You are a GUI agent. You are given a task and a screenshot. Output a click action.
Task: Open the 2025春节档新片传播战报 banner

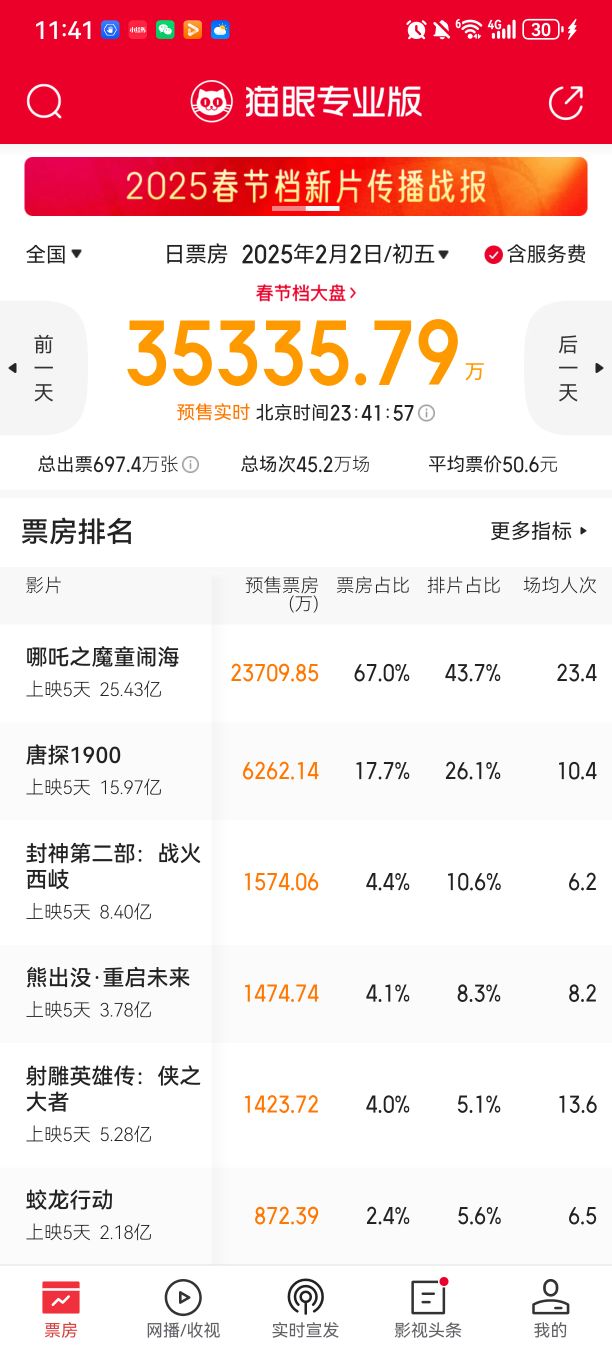tap(306, 186)
